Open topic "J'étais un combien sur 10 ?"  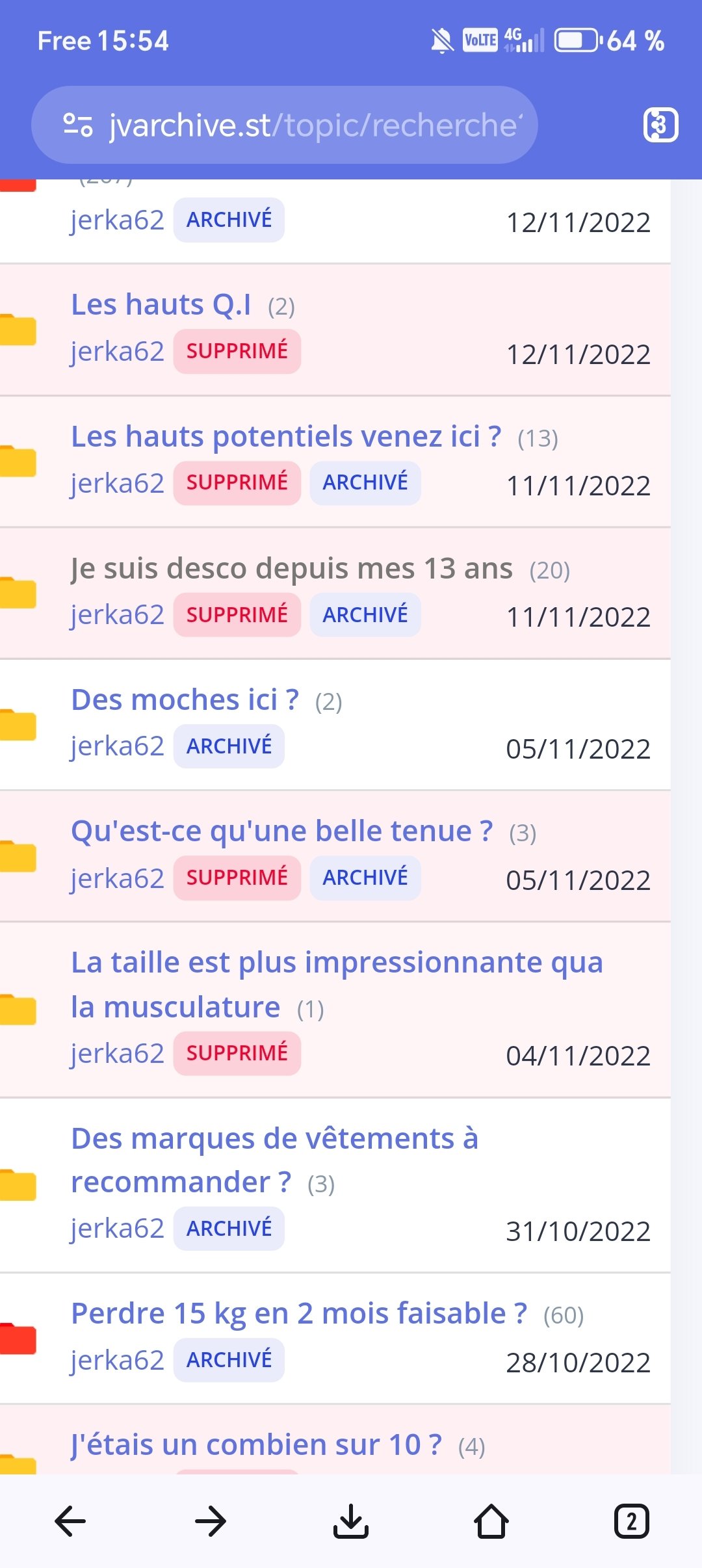click(256, 1445)
